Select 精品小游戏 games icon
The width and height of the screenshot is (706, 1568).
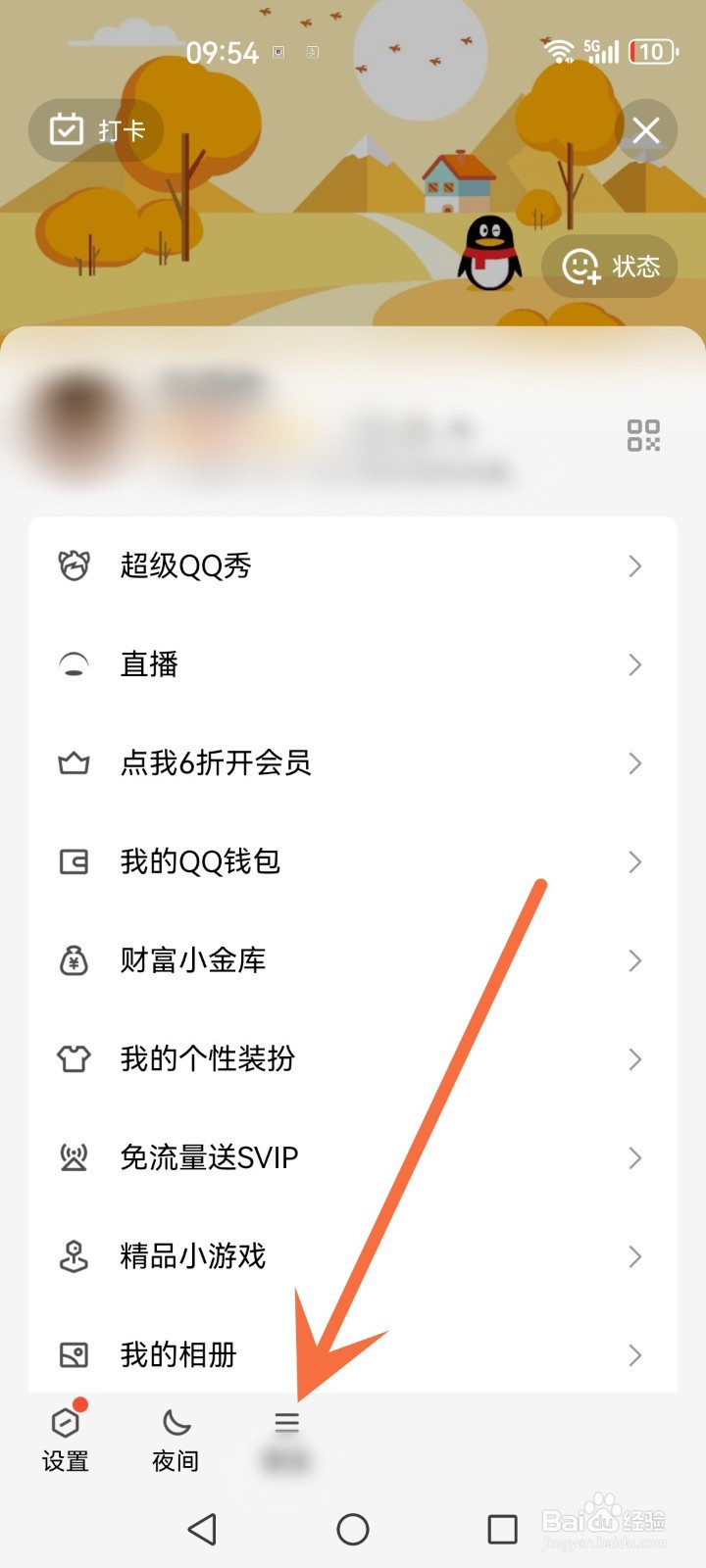(x=73, y=1256)
